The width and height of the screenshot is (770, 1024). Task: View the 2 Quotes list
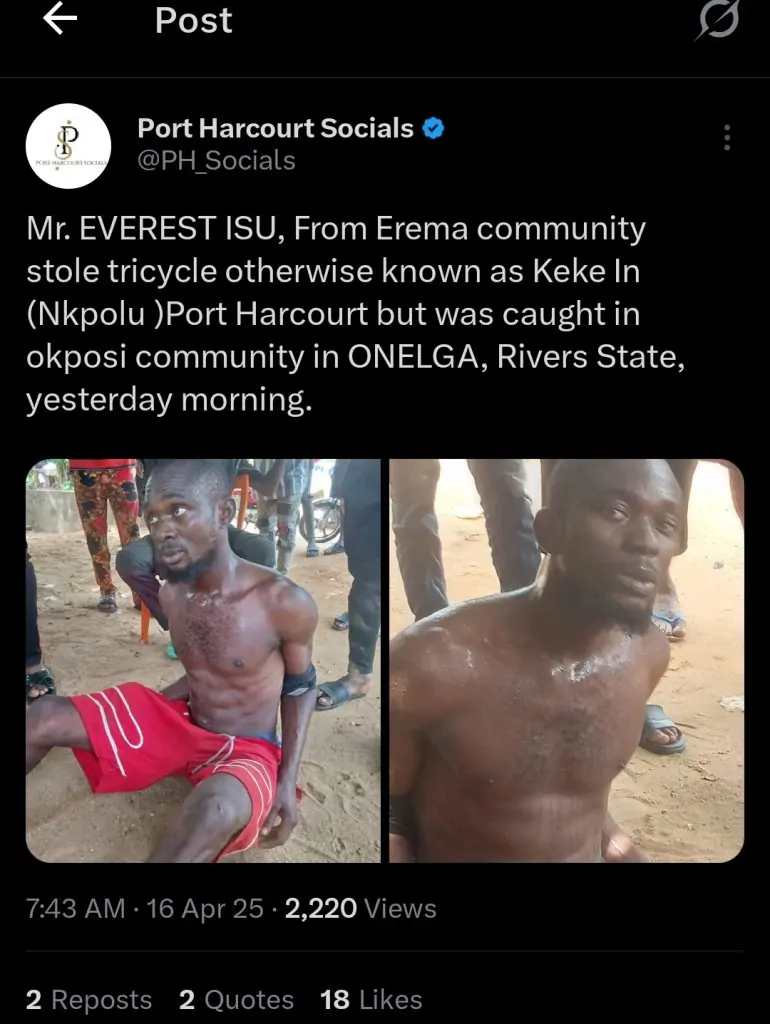tap(236, 999)
